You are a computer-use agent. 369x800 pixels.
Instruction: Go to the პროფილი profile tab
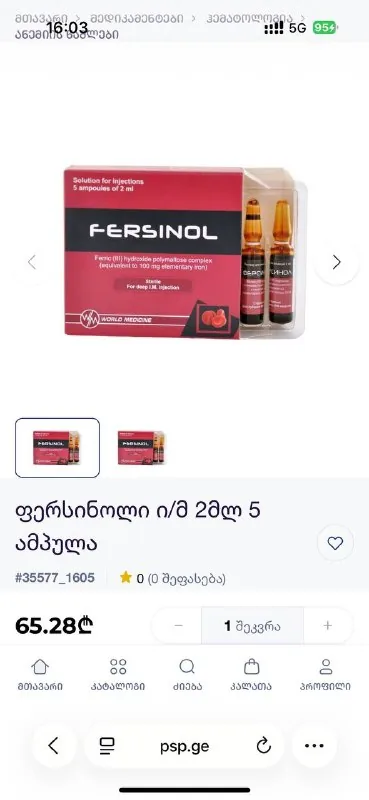pyautogui.click(x=325, y=674)
